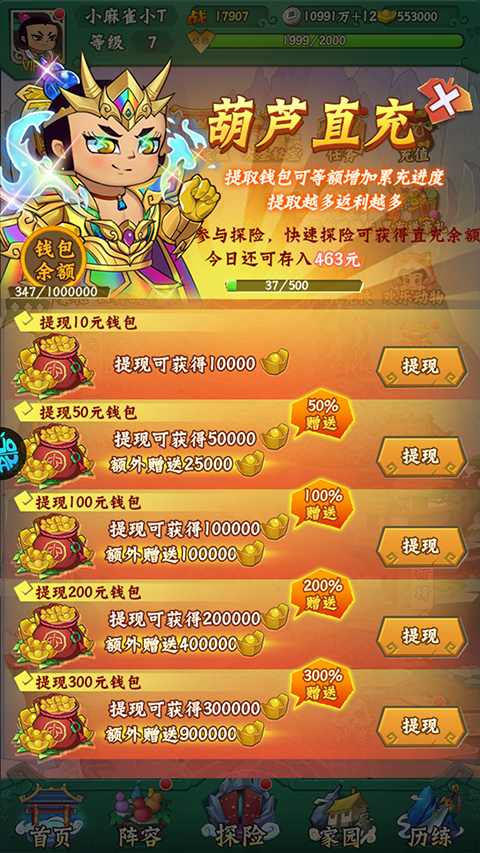Withdraw the 100元钱包 reward
The height and width of the screenshot is (853, 480).
[422, 547]
